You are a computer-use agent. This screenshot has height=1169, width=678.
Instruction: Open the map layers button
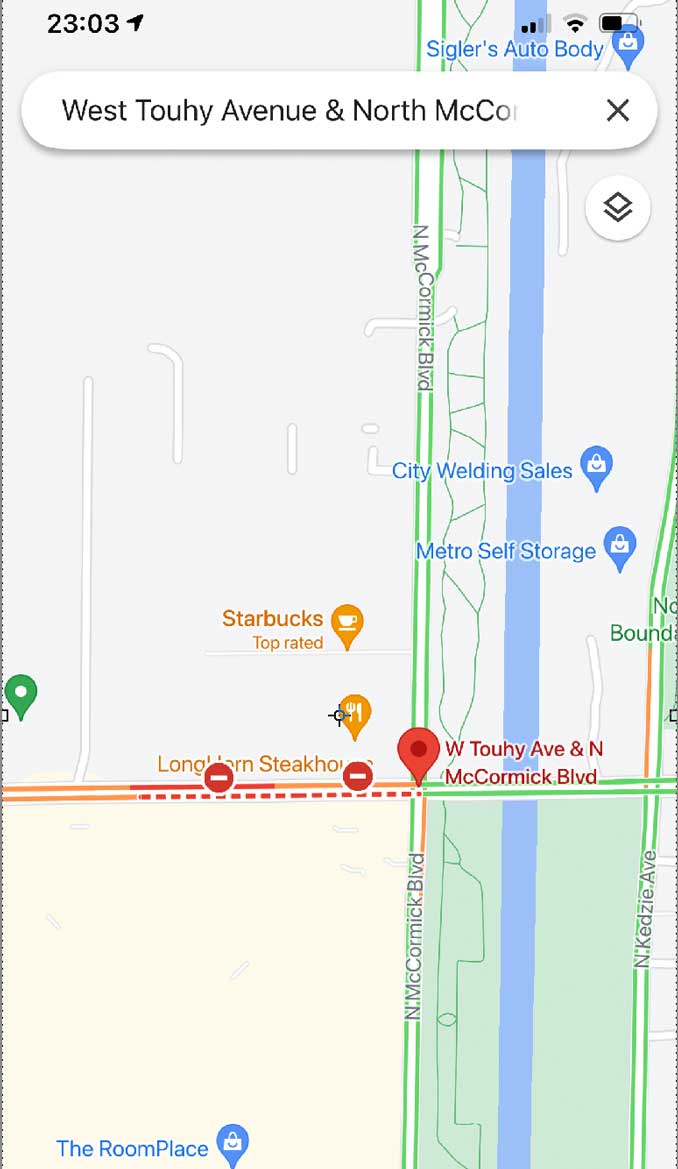pyautogui.click(x=618, y=207)
